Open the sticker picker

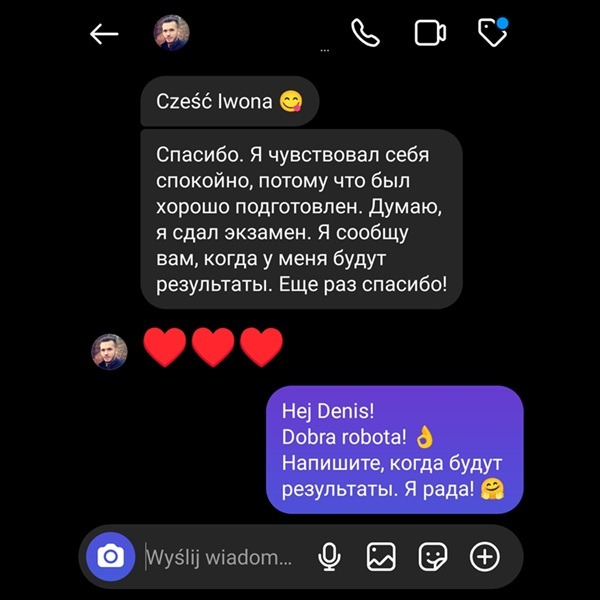[x=433, y=557]
